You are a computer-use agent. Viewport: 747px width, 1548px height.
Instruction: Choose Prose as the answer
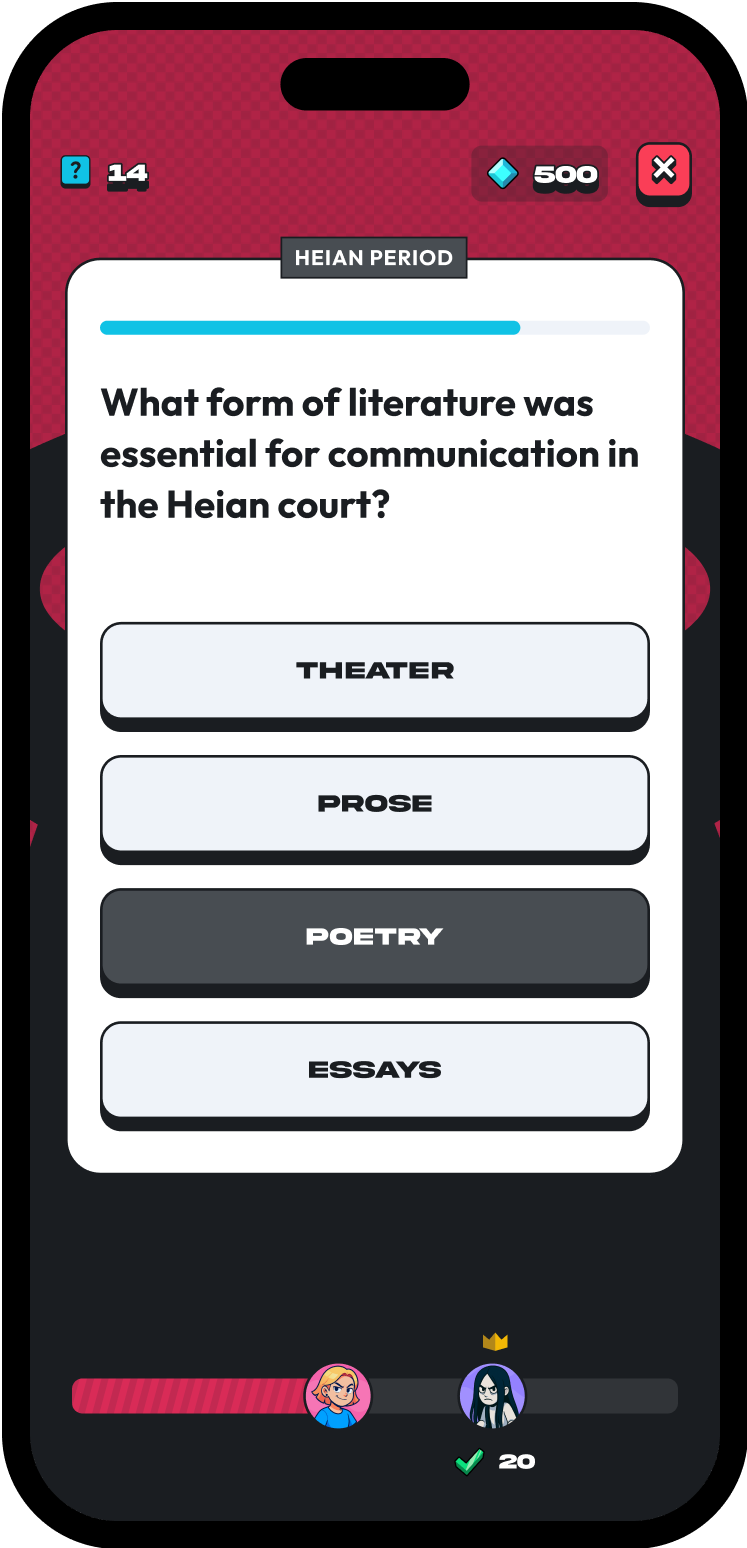(374, 803)
